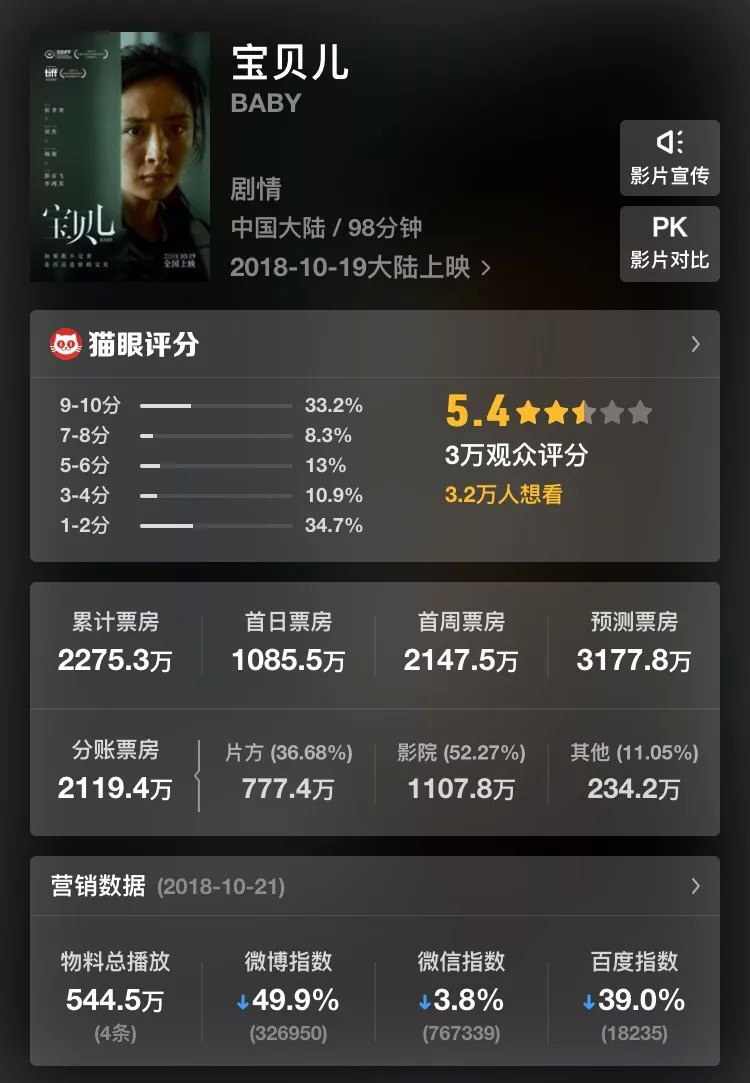This screenshot has width=750, height=1083.
Task: Open release dates via 2018-10-19大陆上映
Action: pyautogui.click(x=360, y=268)
